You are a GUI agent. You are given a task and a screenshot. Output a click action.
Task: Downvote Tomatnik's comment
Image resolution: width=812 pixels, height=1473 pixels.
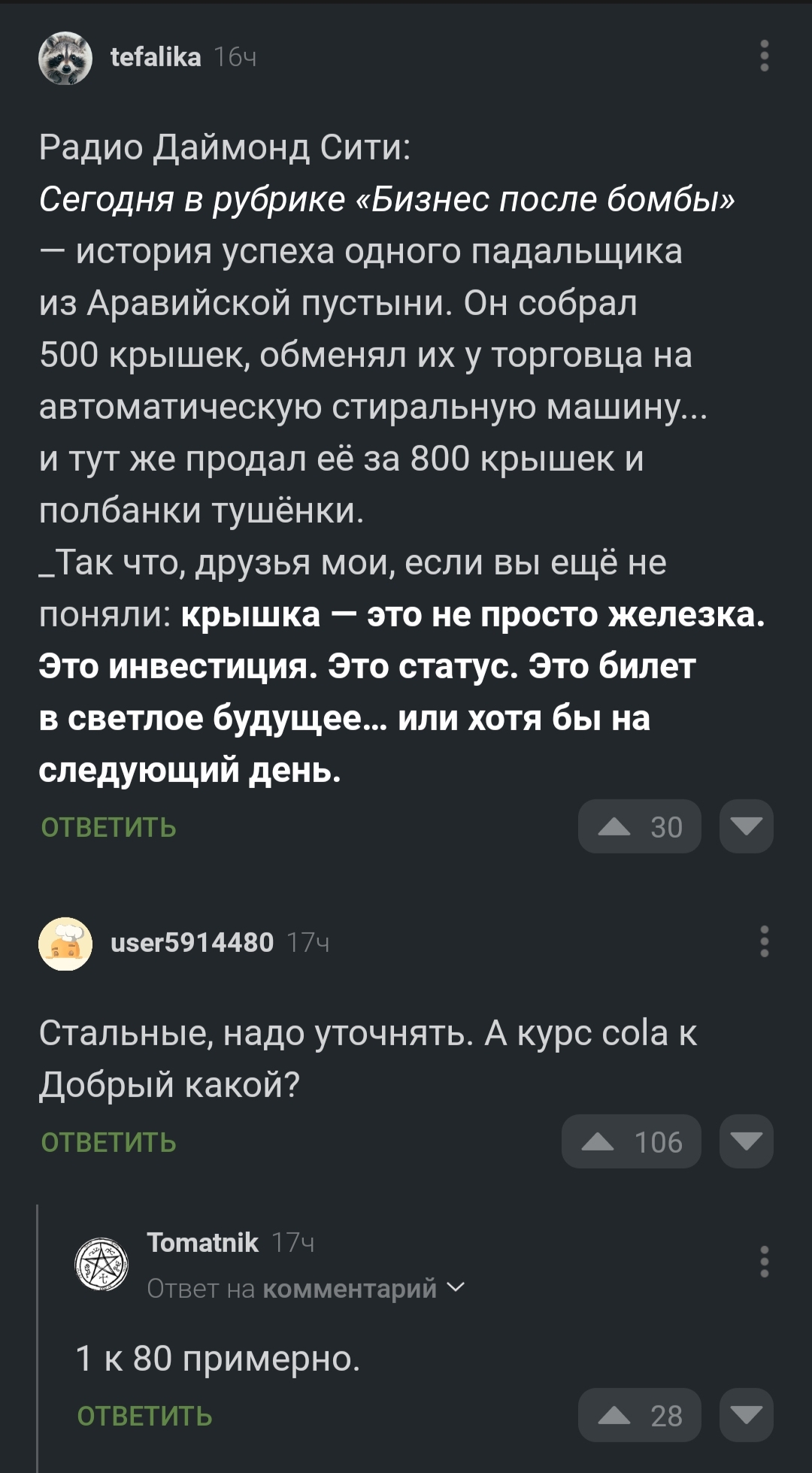pos(746,1416)
